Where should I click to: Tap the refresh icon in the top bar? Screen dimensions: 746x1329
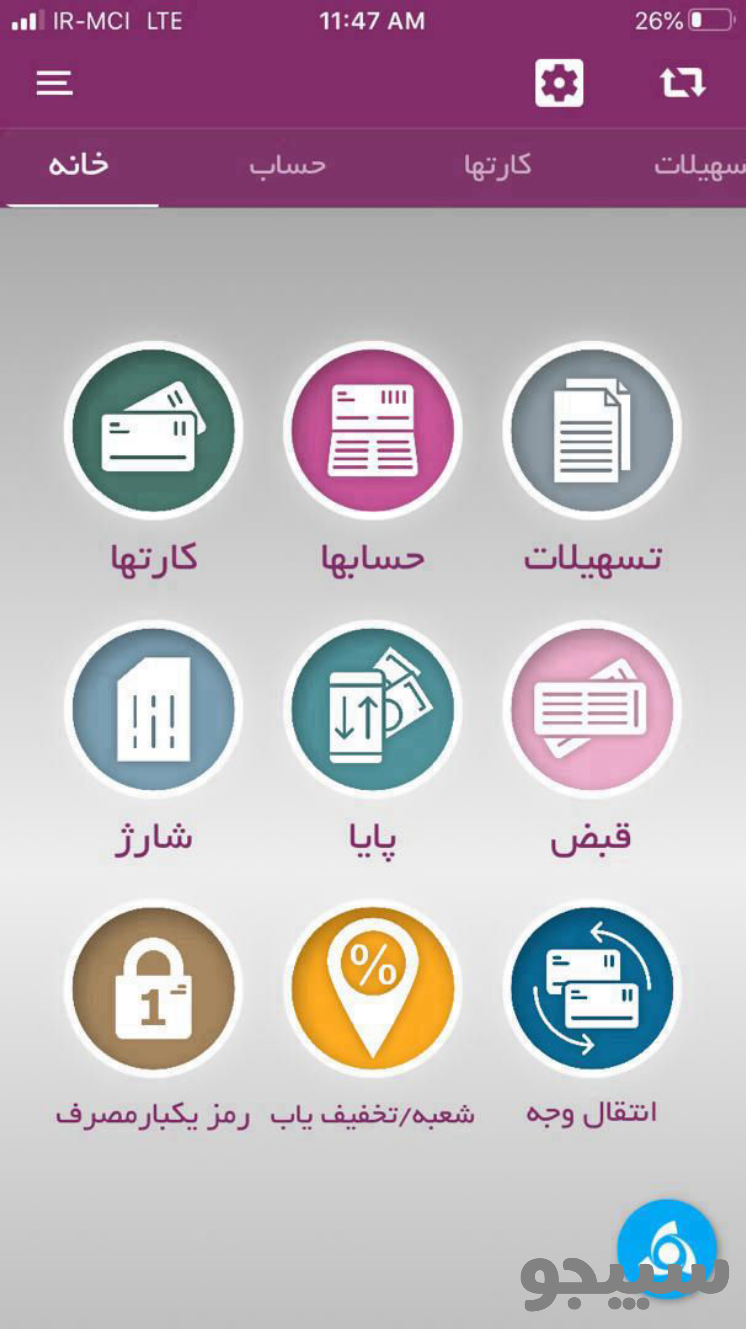coord(681,83)
